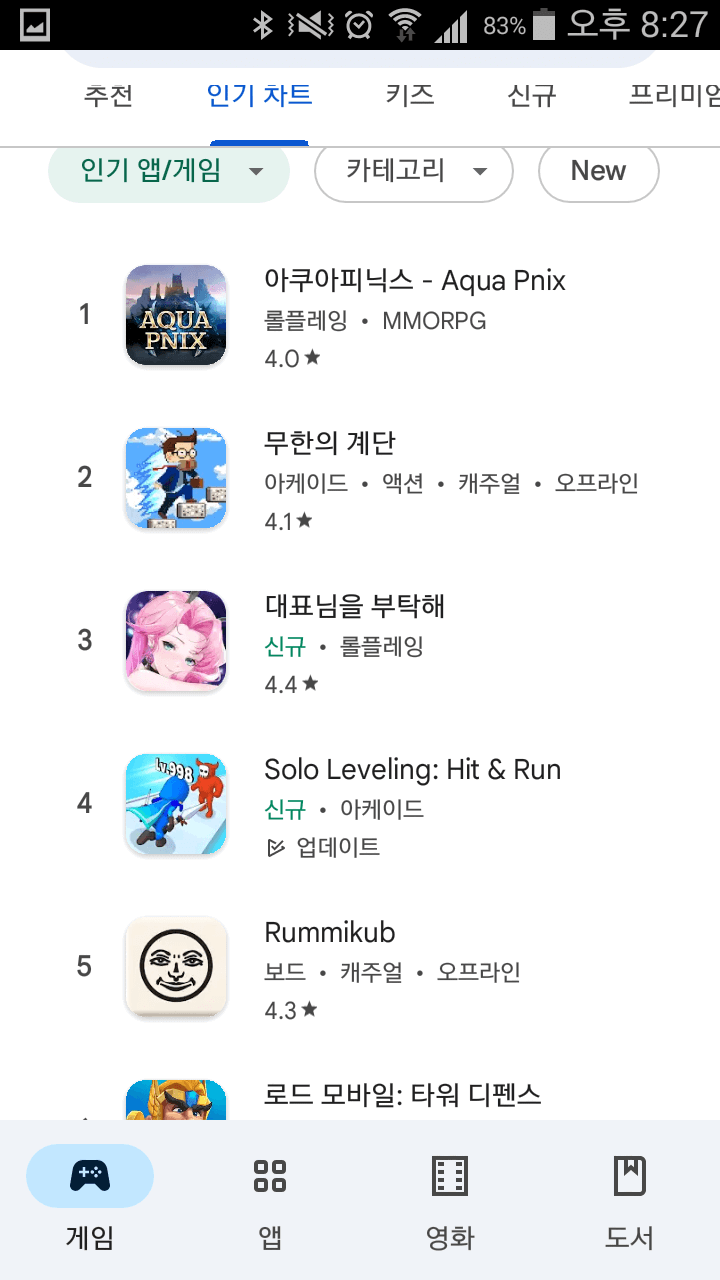Open the 영화 movies section icon
The image size is (720, 1280).
449,1176
